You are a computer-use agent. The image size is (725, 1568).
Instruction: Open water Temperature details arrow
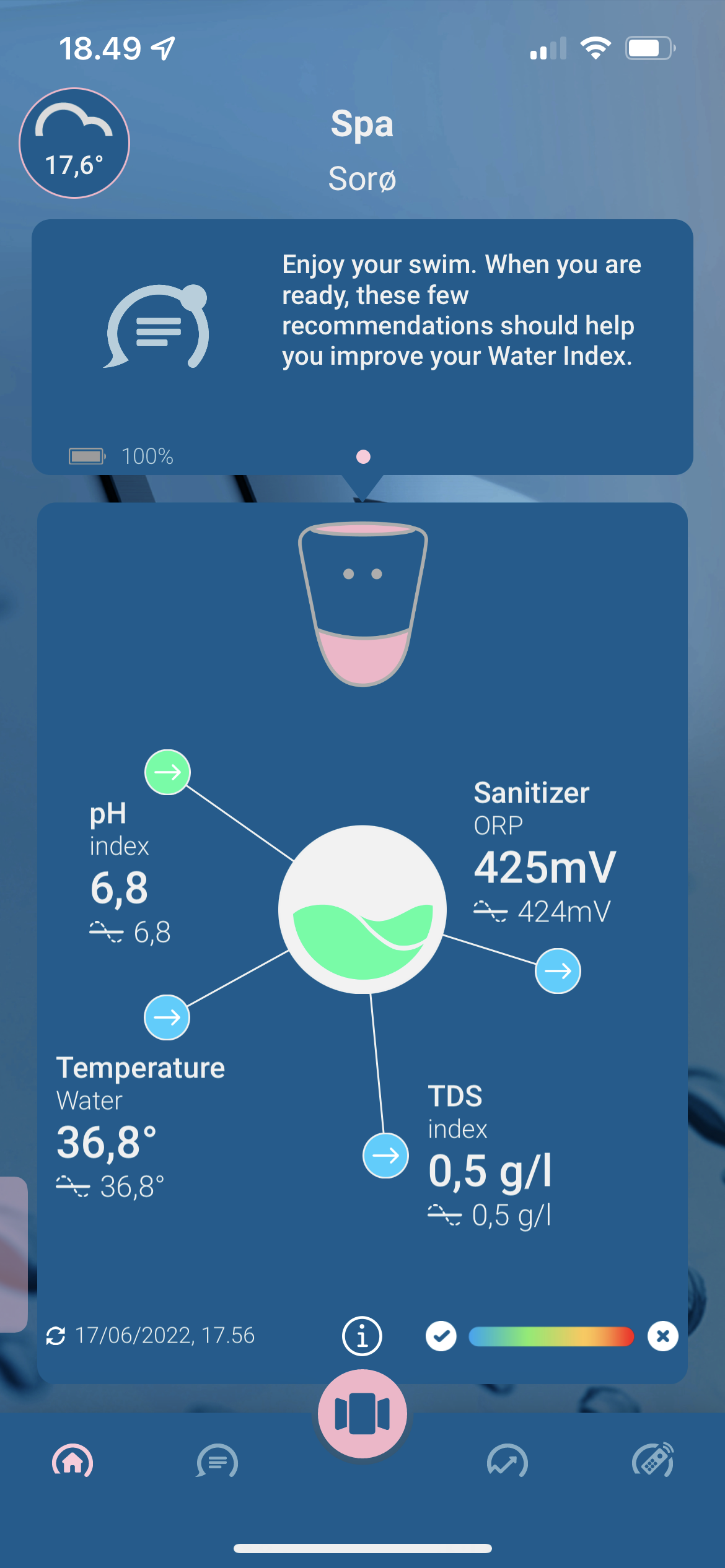click(x=167, y=1017)
